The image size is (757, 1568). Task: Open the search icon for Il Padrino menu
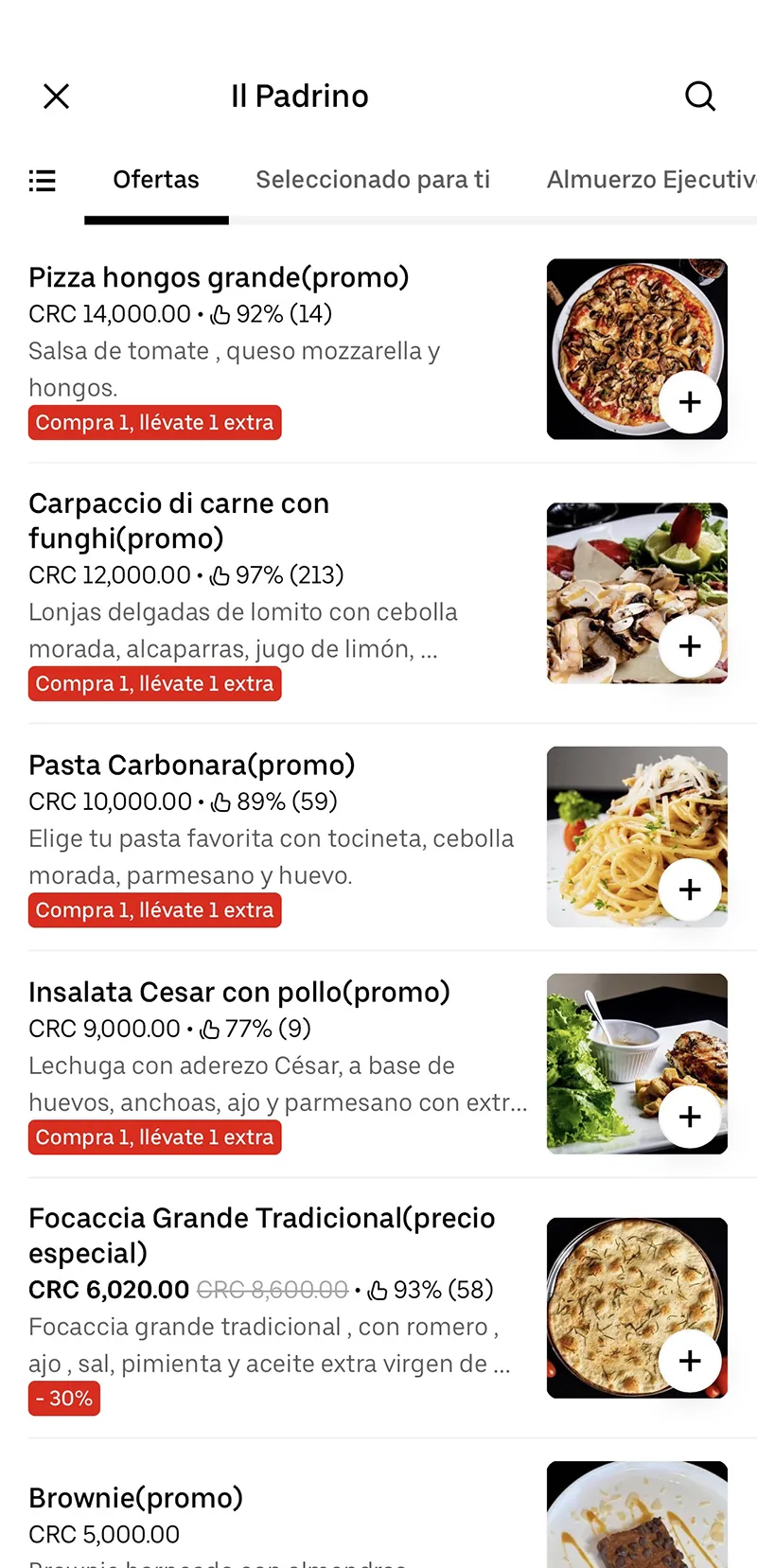pos(699,96)
